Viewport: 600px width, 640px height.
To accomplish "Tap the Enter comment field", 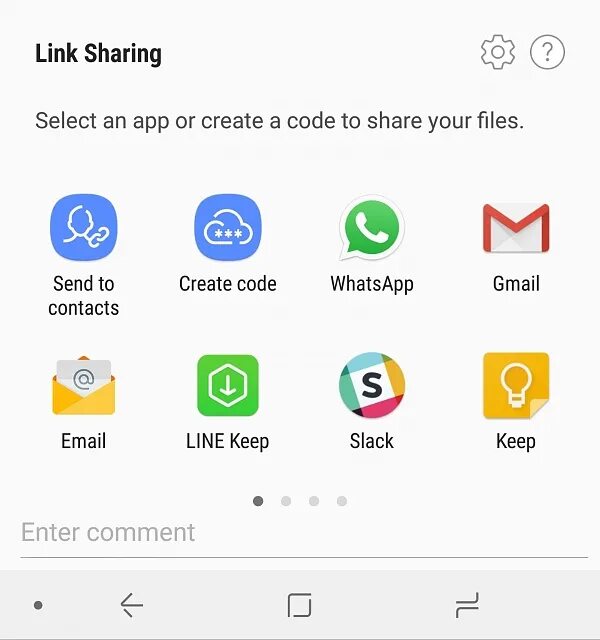I will (300, 532).
